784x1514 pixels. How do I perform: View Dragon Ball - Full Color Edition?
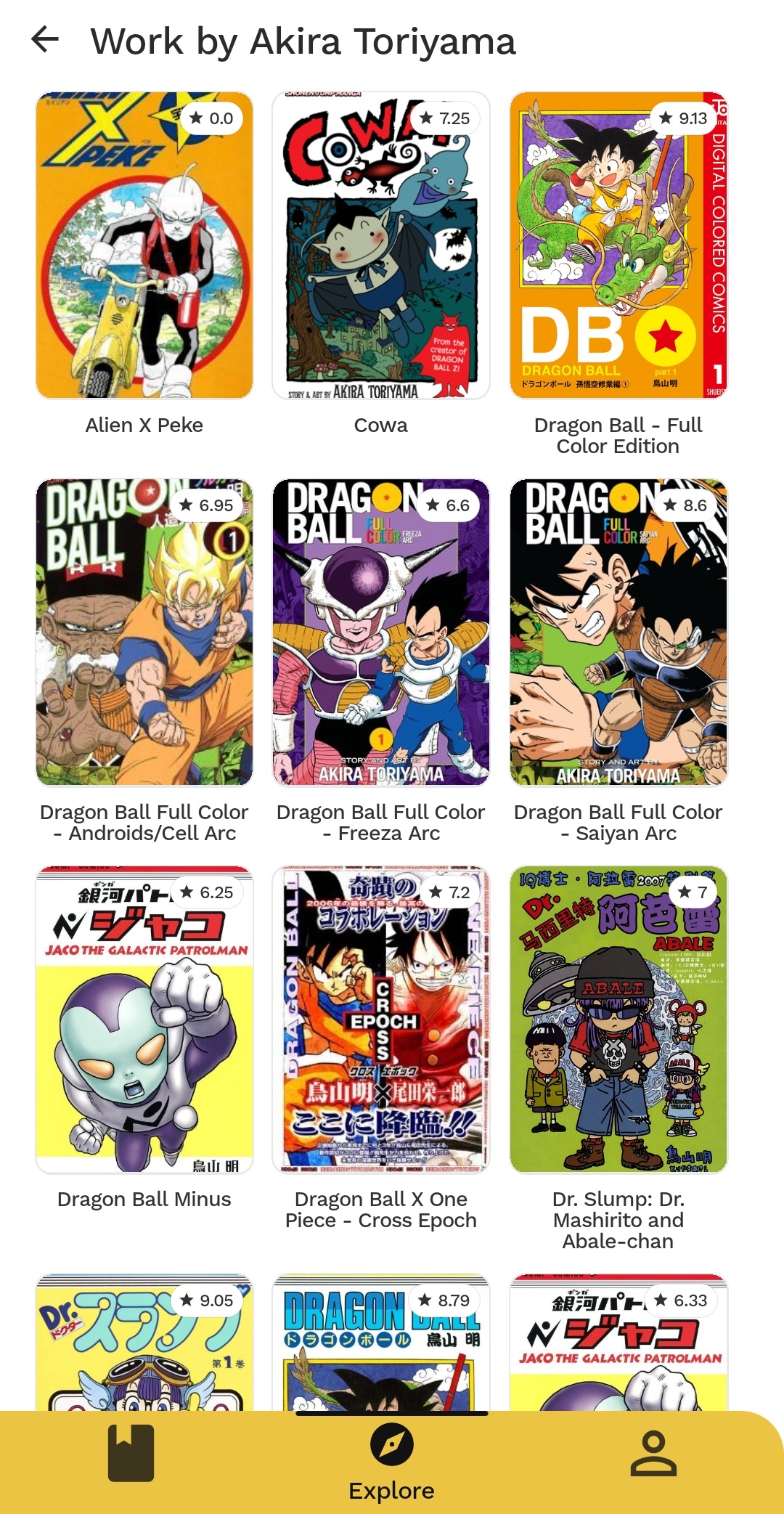pos(618,245)
